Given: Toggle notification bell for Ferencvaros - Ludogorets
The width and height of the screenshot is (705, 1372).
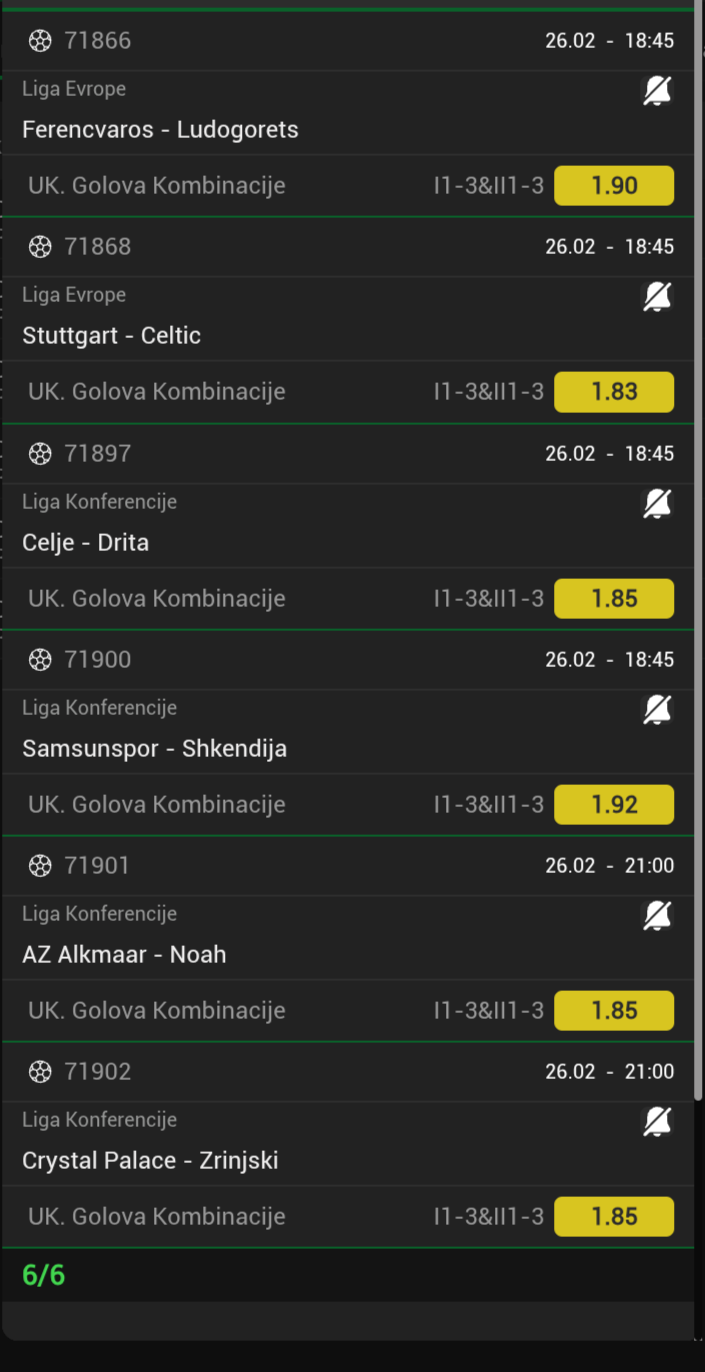Looking at the screenshot, I should tap(657, 91).
